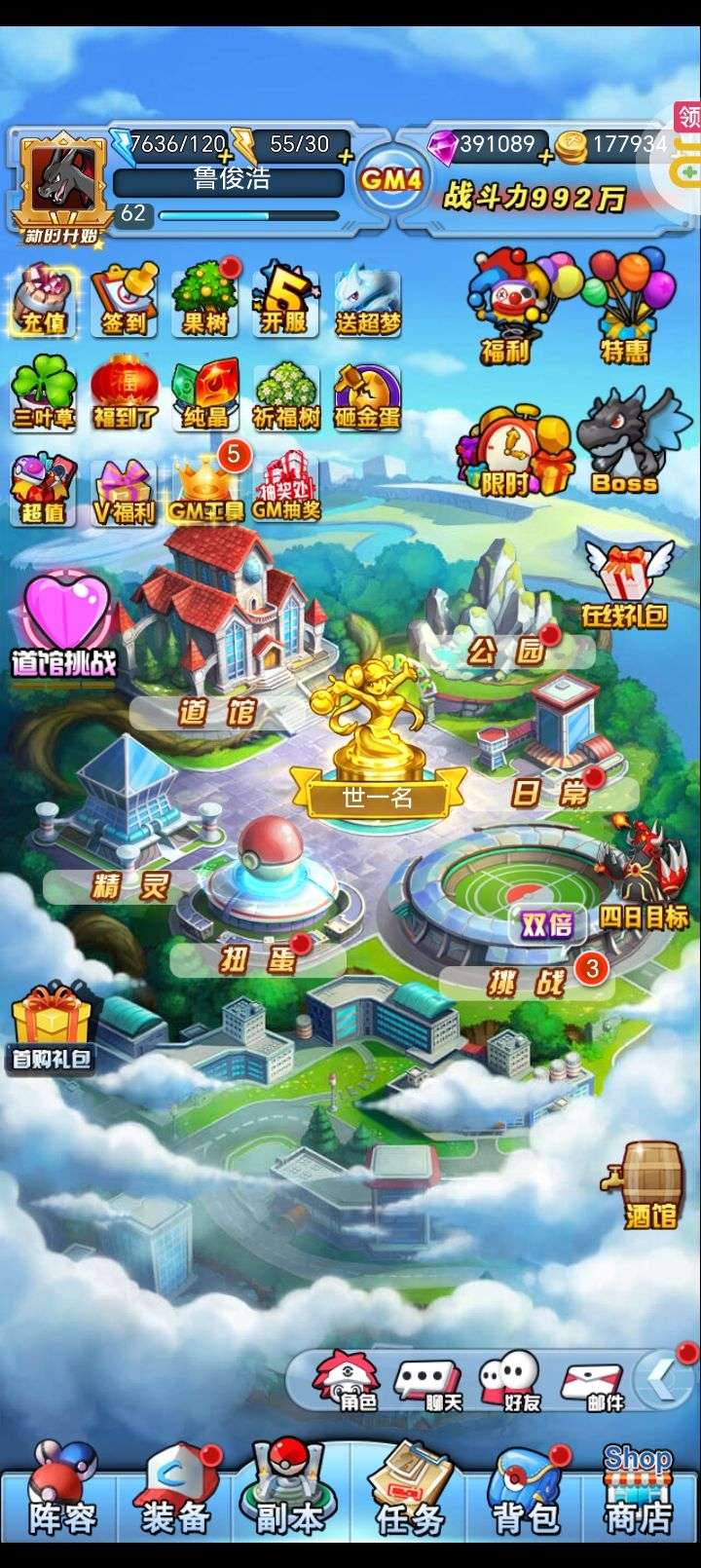Open the 任务 quests tab
This screenshot has width=701, height=1568.
409,1492
